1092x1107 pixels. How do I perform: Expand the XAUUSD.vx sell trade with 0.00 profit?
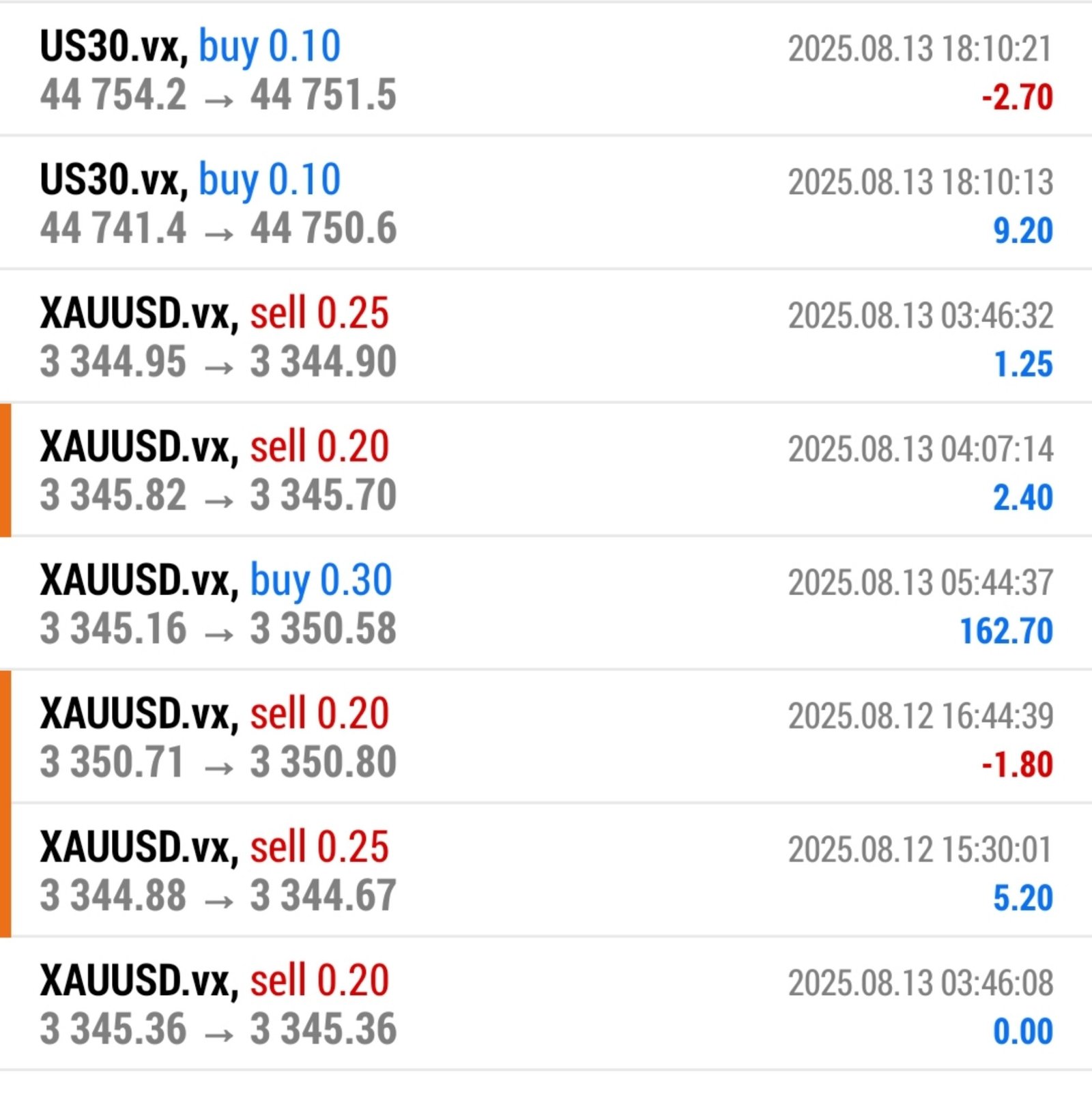546,1004
